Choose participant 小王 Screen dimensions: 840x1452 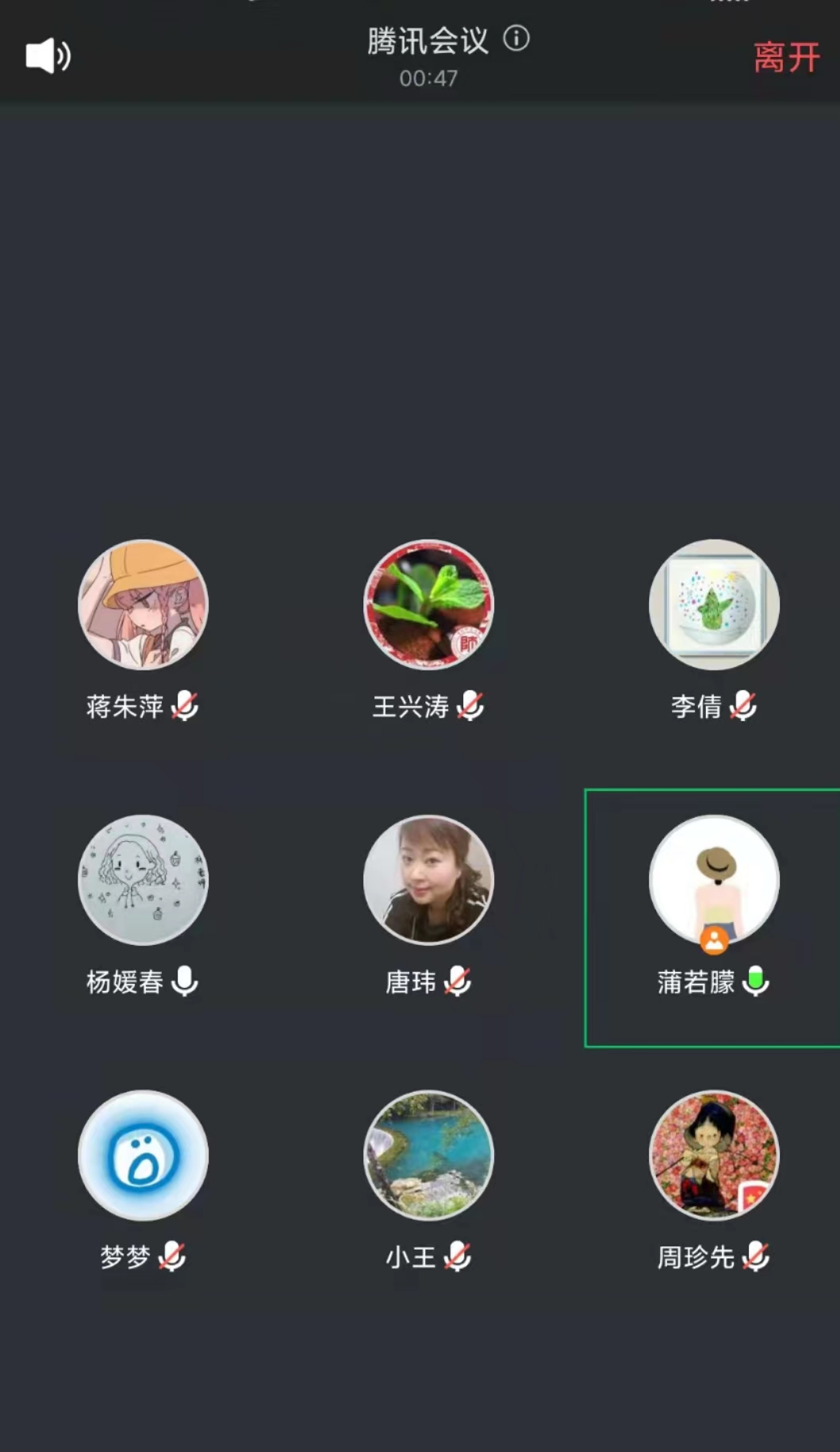428,1155
